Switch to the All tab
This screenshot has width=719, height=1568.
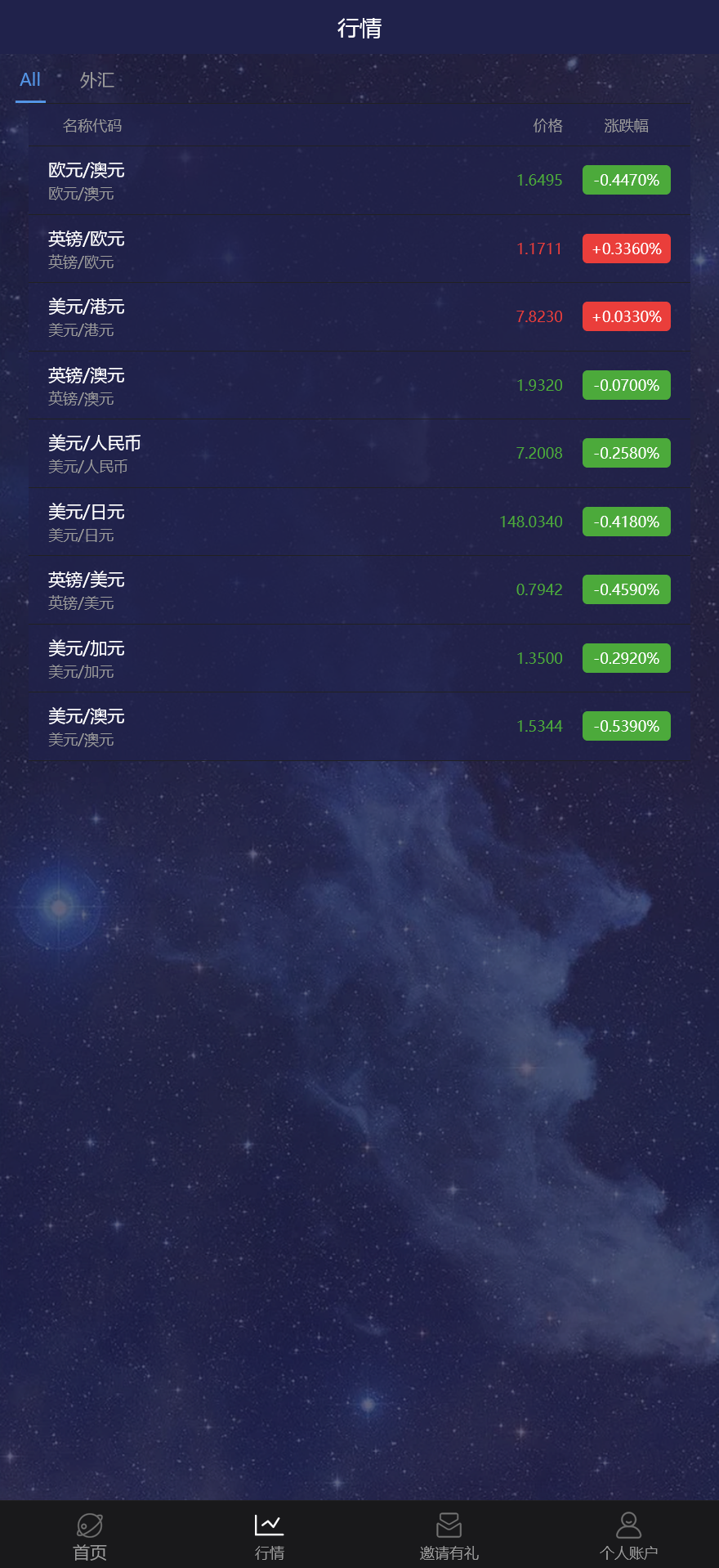[30, 79]
